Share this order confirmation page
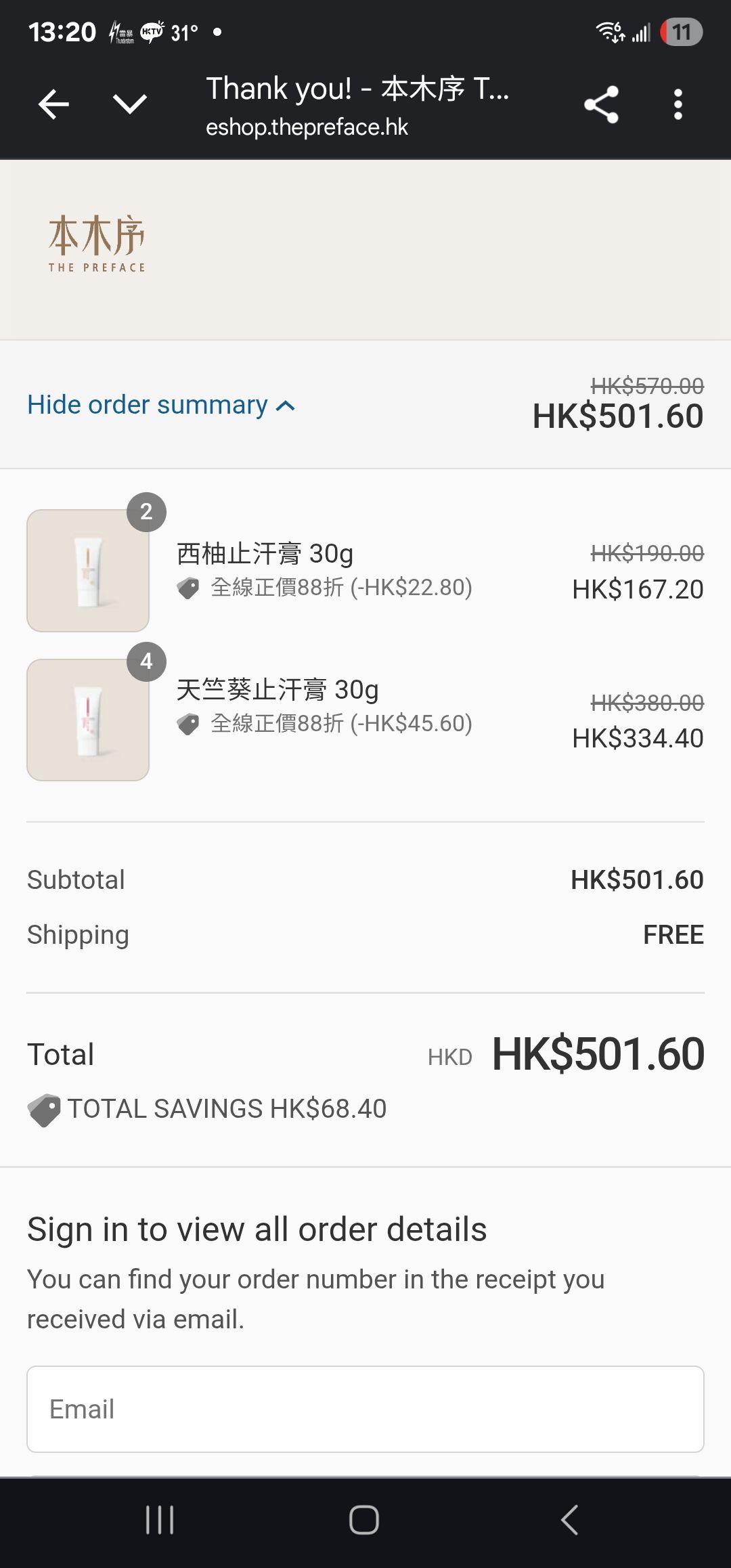731x1568 pixels. 601,105
